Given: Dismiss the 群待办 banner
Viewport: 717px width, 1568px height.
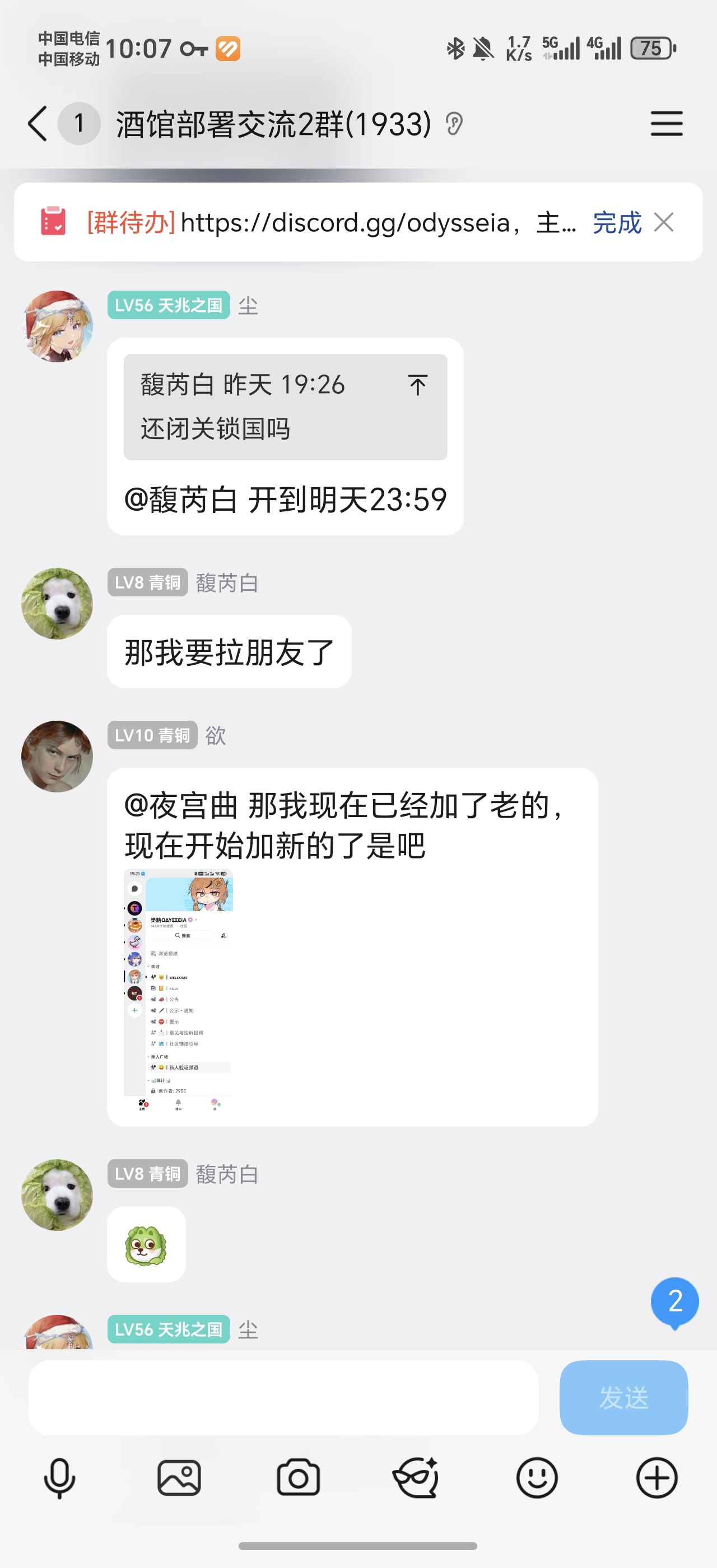Looking at the screenshot, I should point(663,223).
